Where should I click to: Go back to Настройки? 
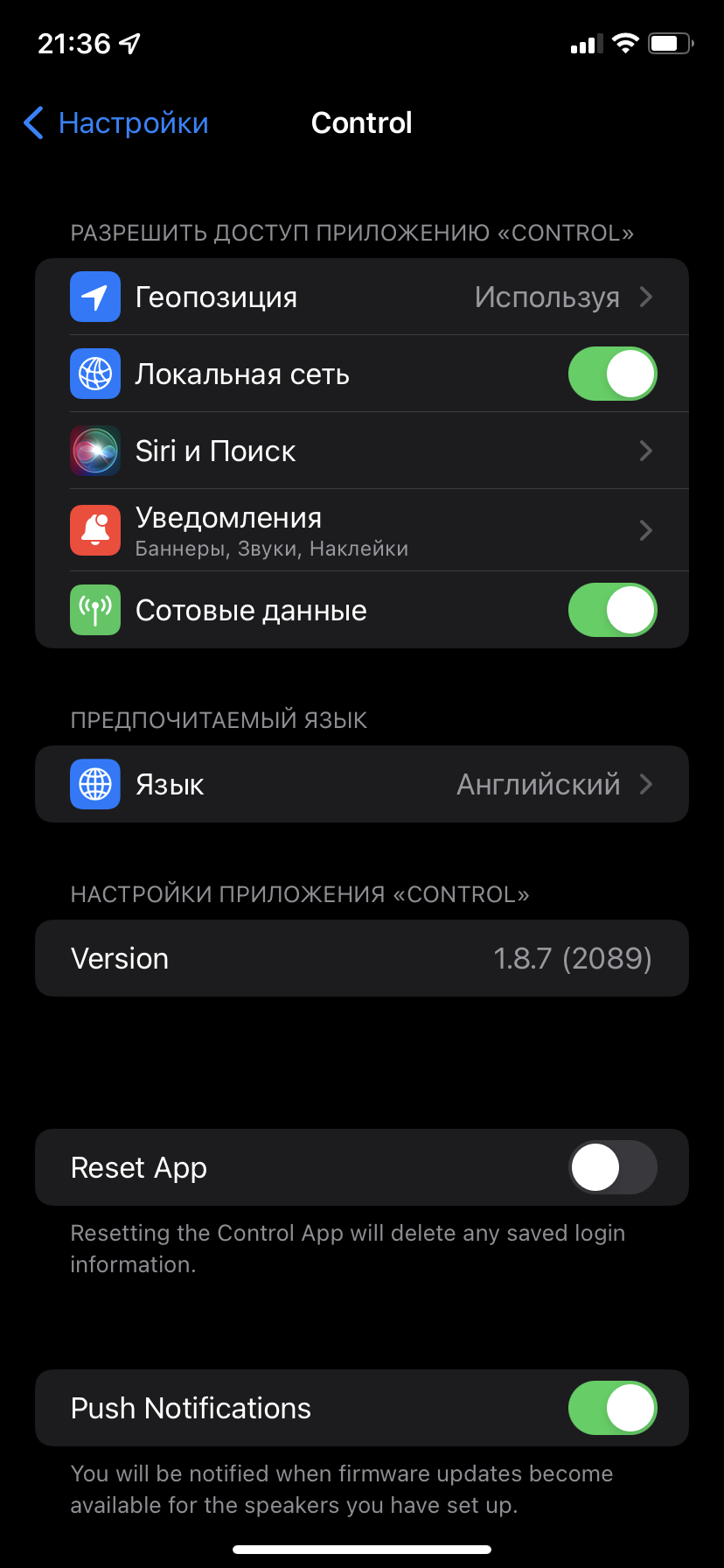pos(116,123)
